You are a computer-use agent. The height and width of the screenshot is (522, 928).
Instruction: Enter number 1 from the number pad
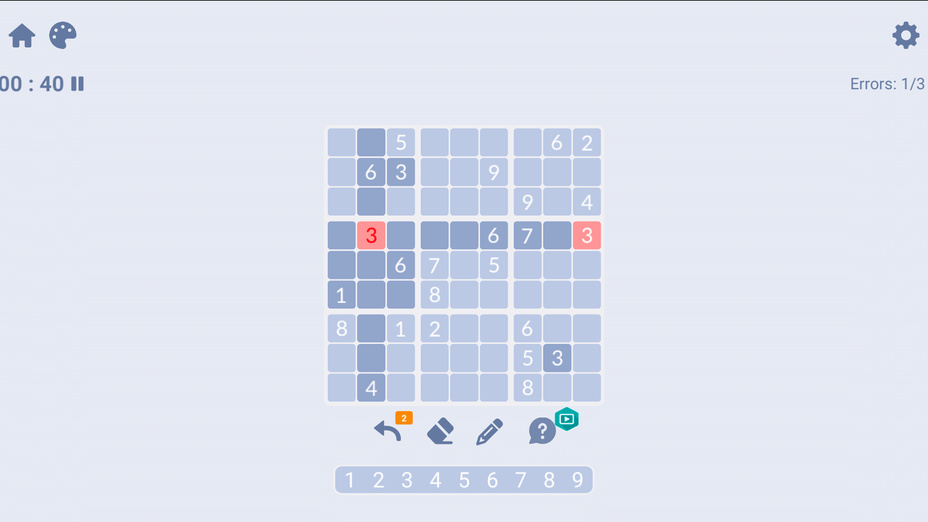[349, 480]
